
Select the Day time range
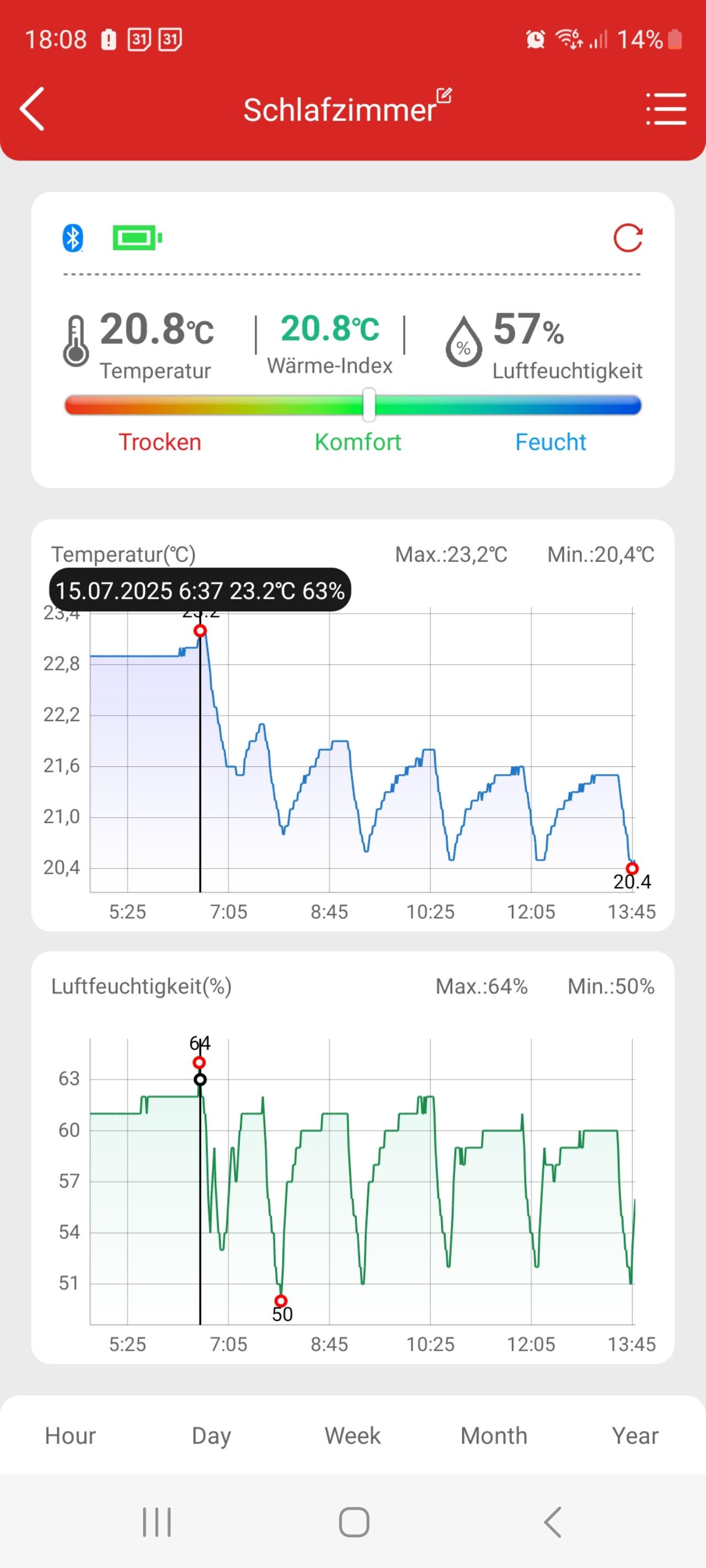pos(211,1436)
